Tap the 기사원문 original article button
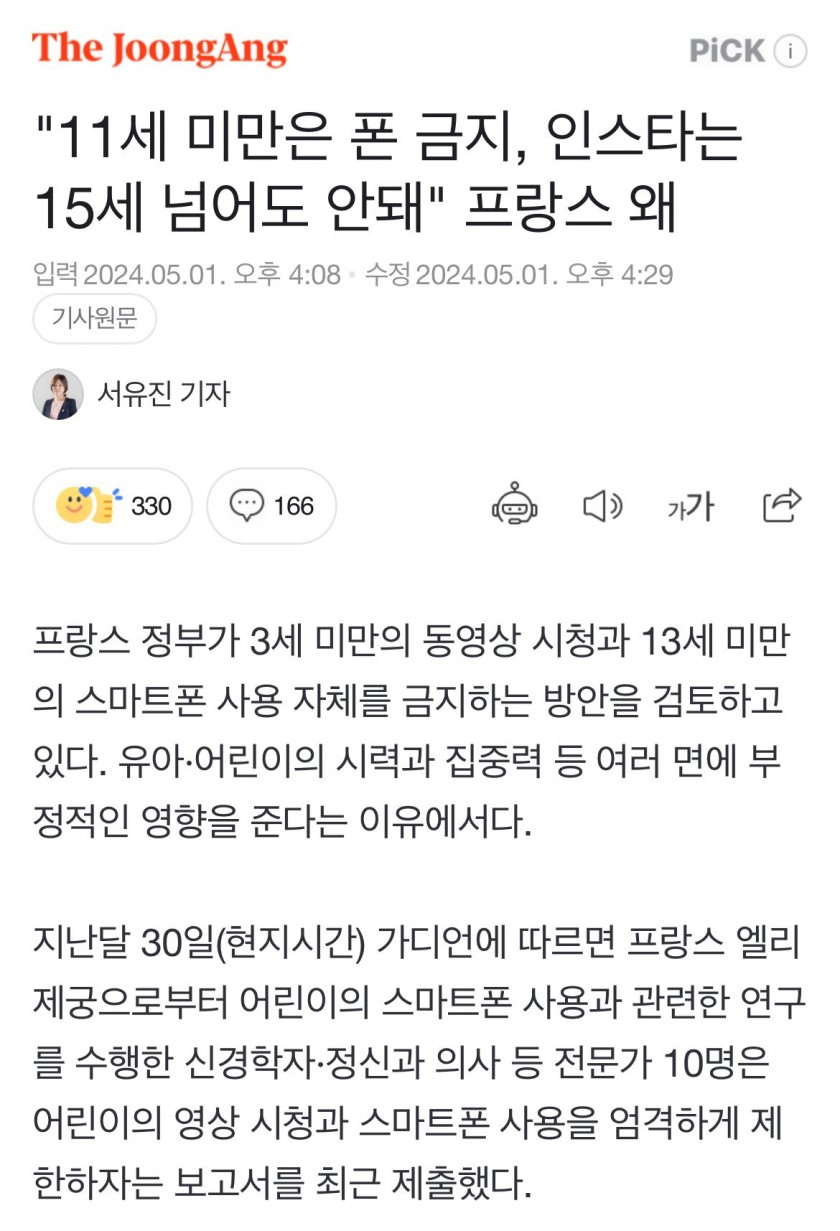Image resolution: width=840 pixels, height=1231 pixels. pyautogui.click(x=95, y=319)
